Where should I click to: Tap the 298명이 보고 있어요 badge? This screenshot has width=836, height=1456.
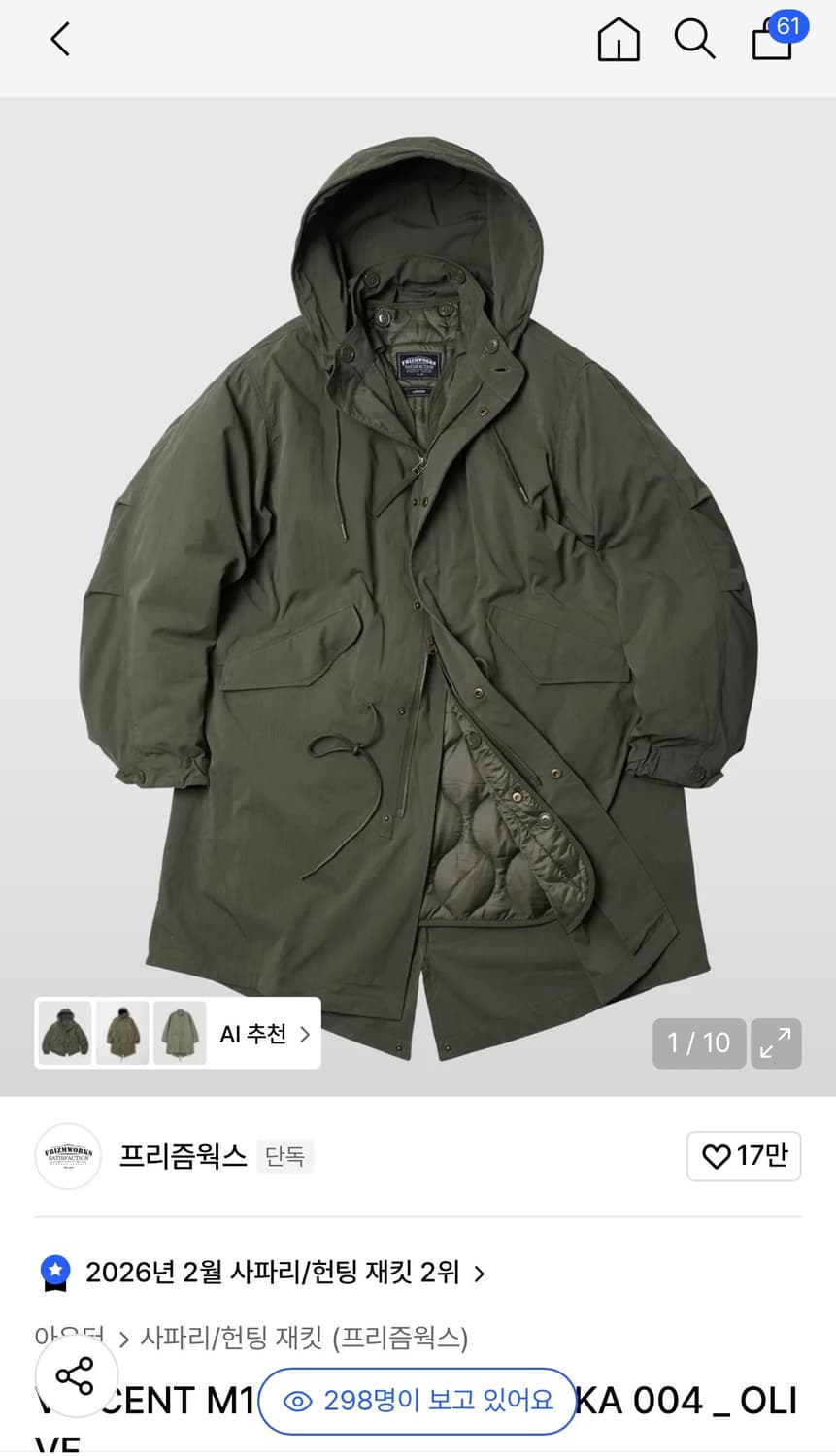point(417,1400)
